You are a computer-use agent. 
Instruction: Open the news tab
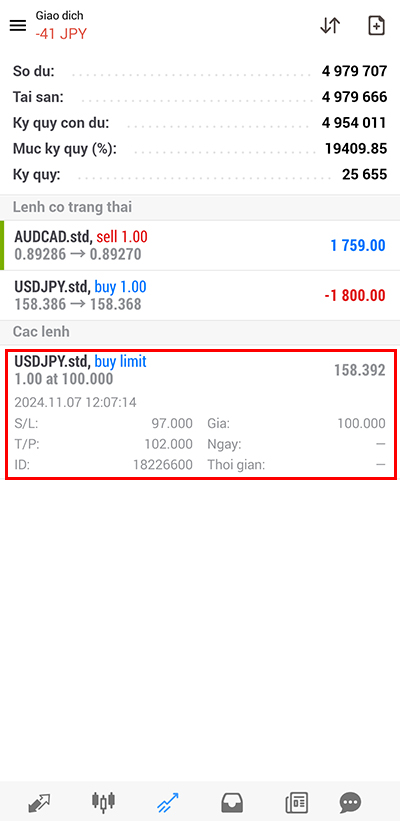pyautogui.click(x=296, y=802)
